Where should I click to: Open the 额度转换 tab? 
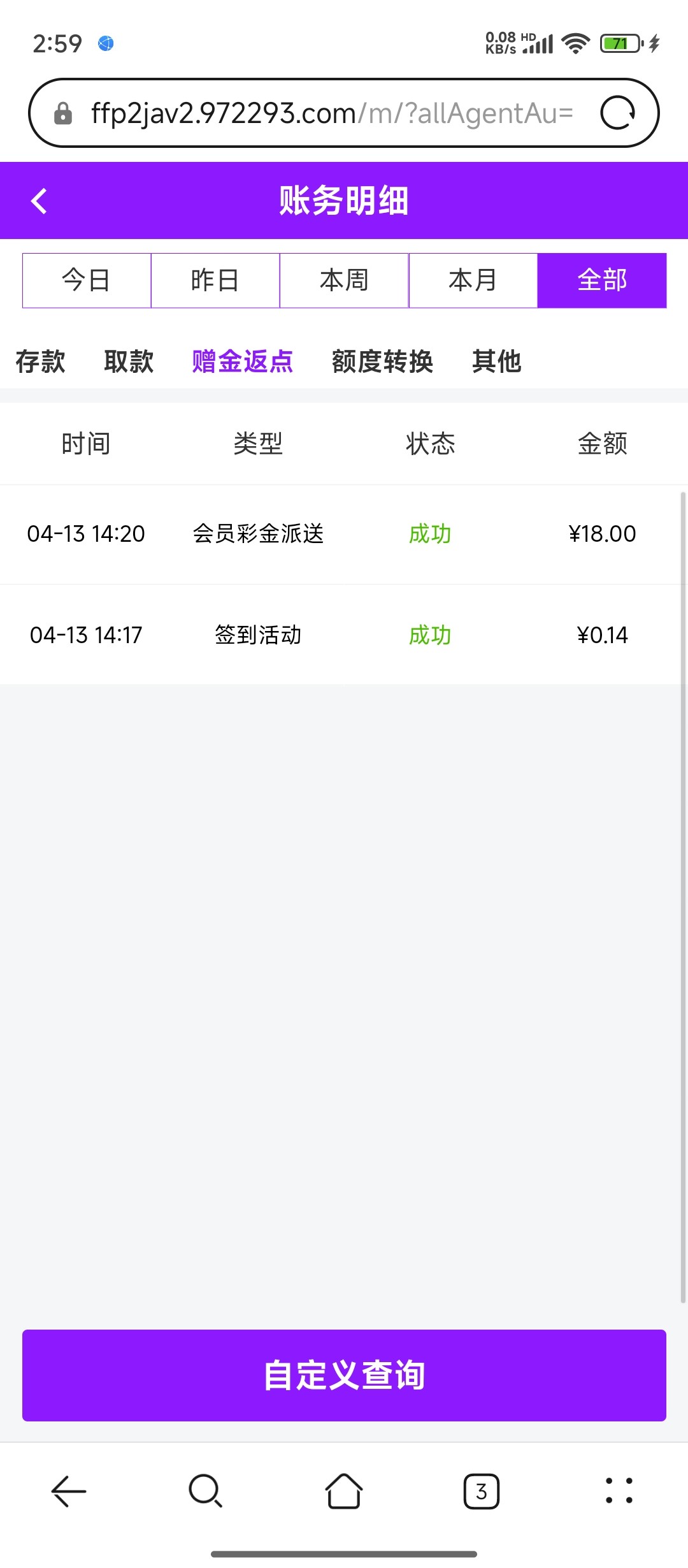click(382, 361)
